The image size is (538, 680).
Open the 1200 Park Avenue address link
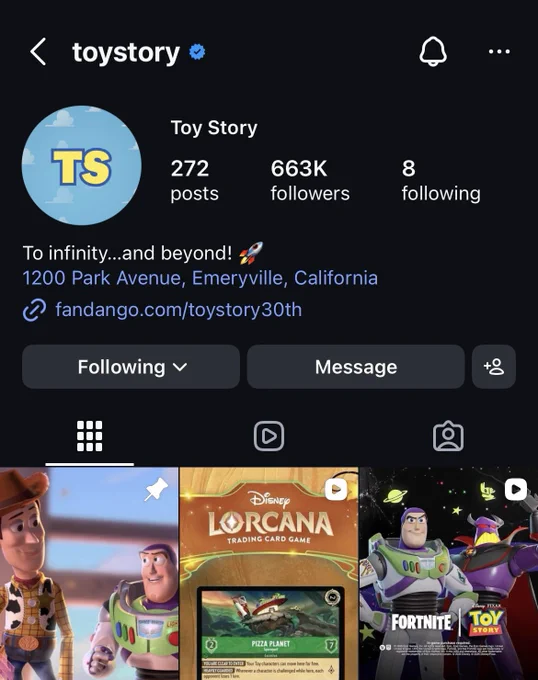[200, 278]
